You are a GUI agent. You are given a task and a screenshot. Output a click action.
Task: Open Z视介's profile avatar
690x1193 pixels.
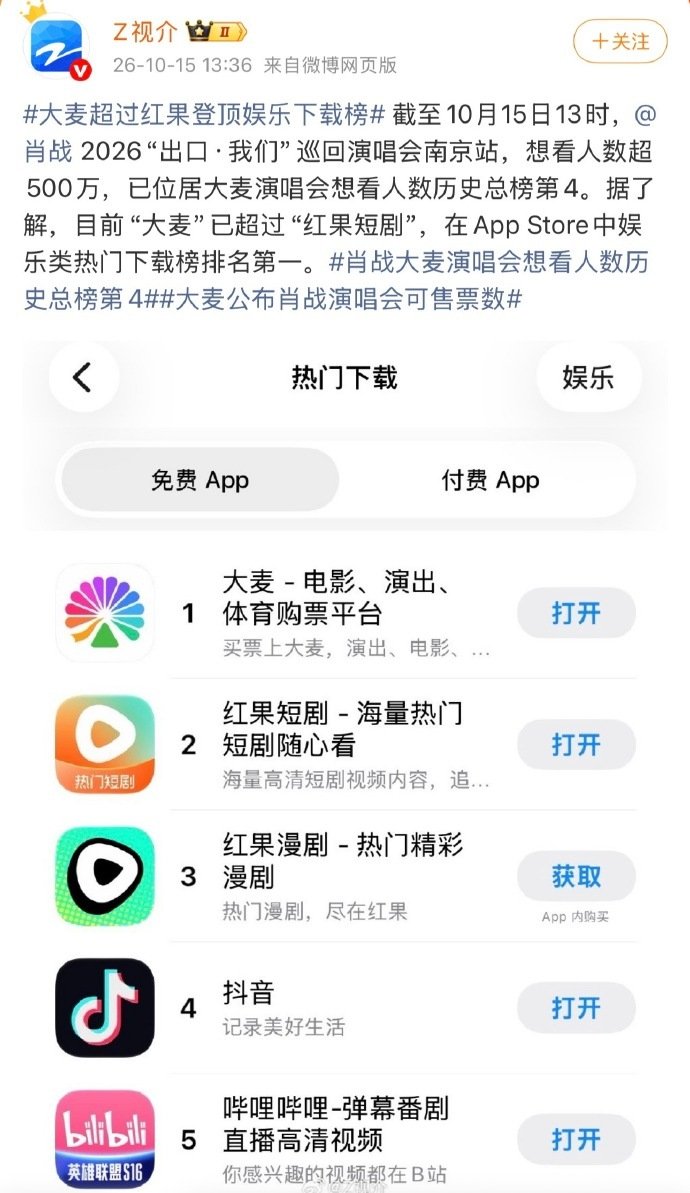57,47
